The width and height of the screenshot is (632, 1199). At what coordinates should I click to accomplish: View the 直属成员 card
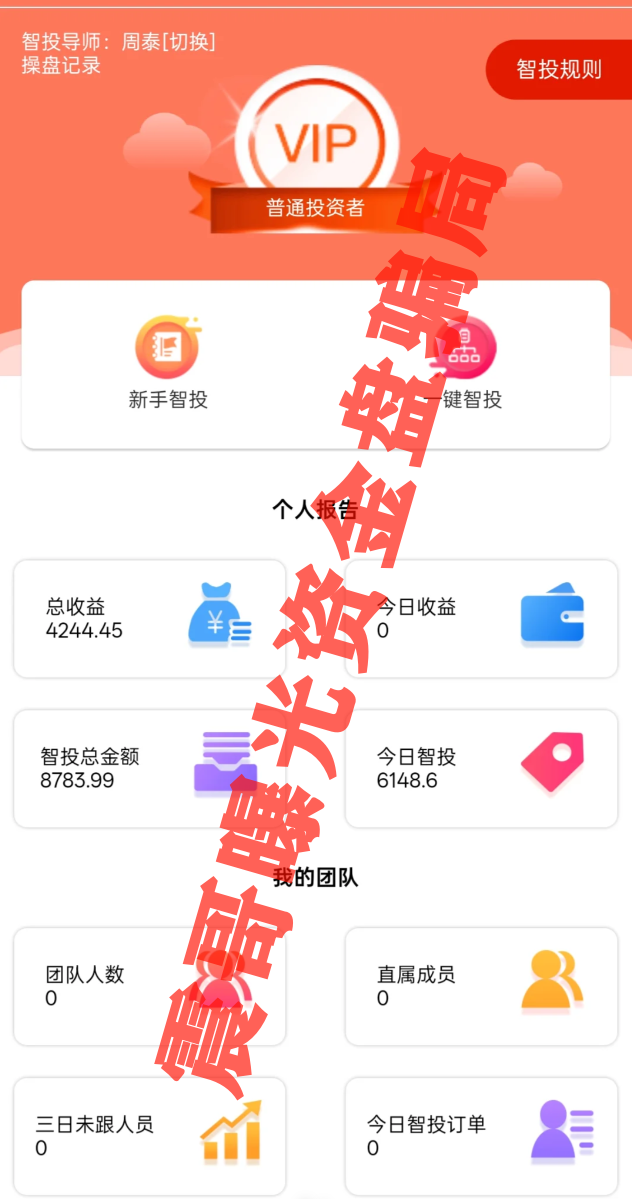pyautogui.click(x=481, y=986)
